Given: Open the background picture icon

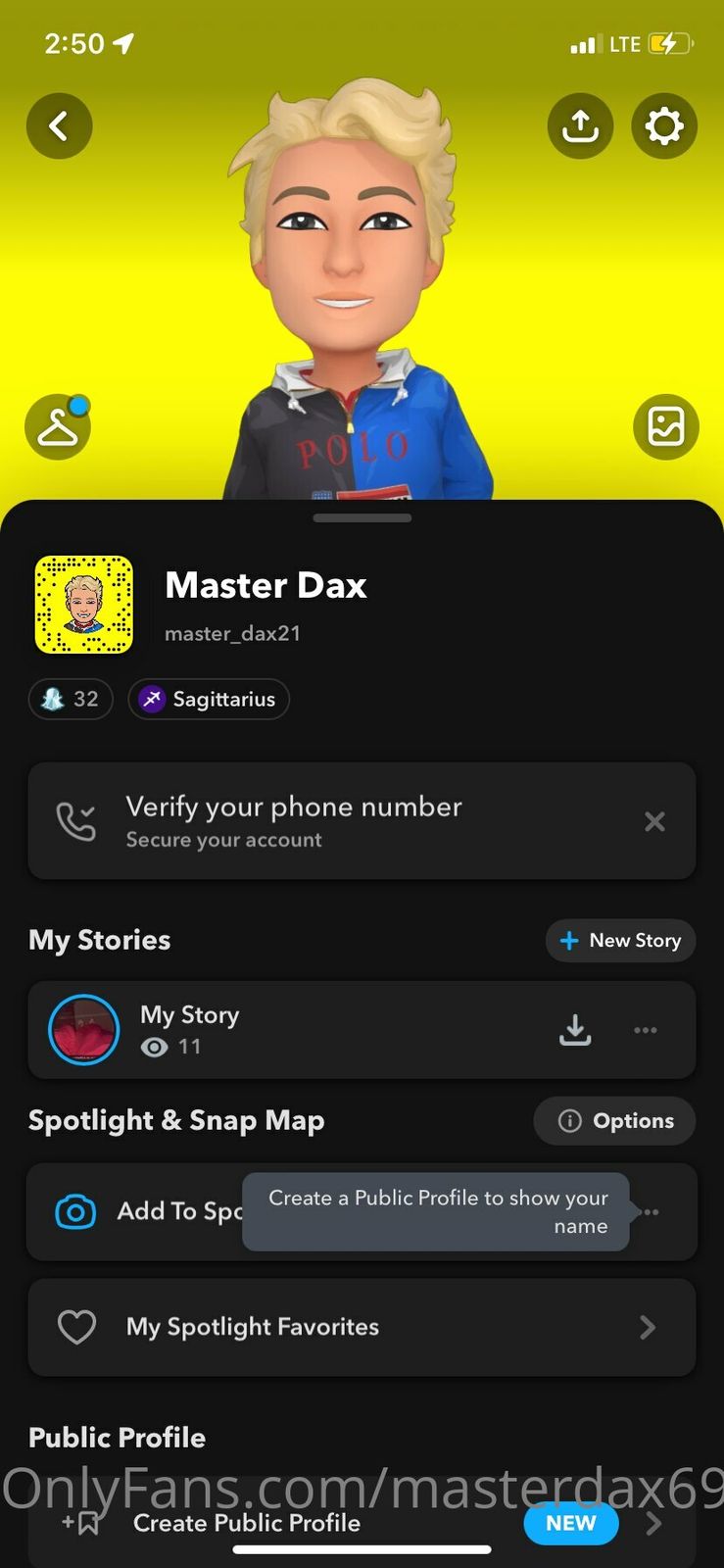Looking at the screenshot, I should 666,427.
